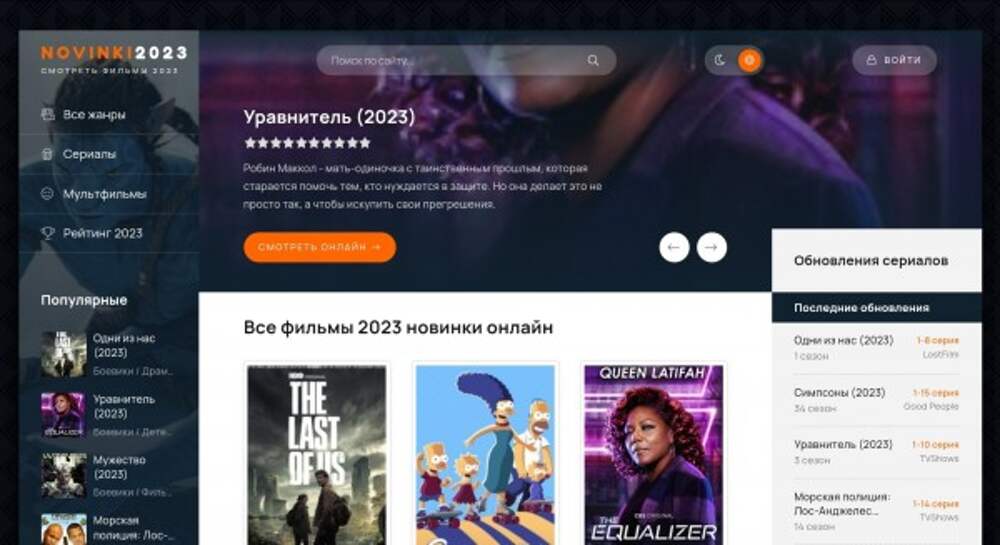Tap the Войти login button
The width and height of the screenshot is (1000, 545).
894,60
